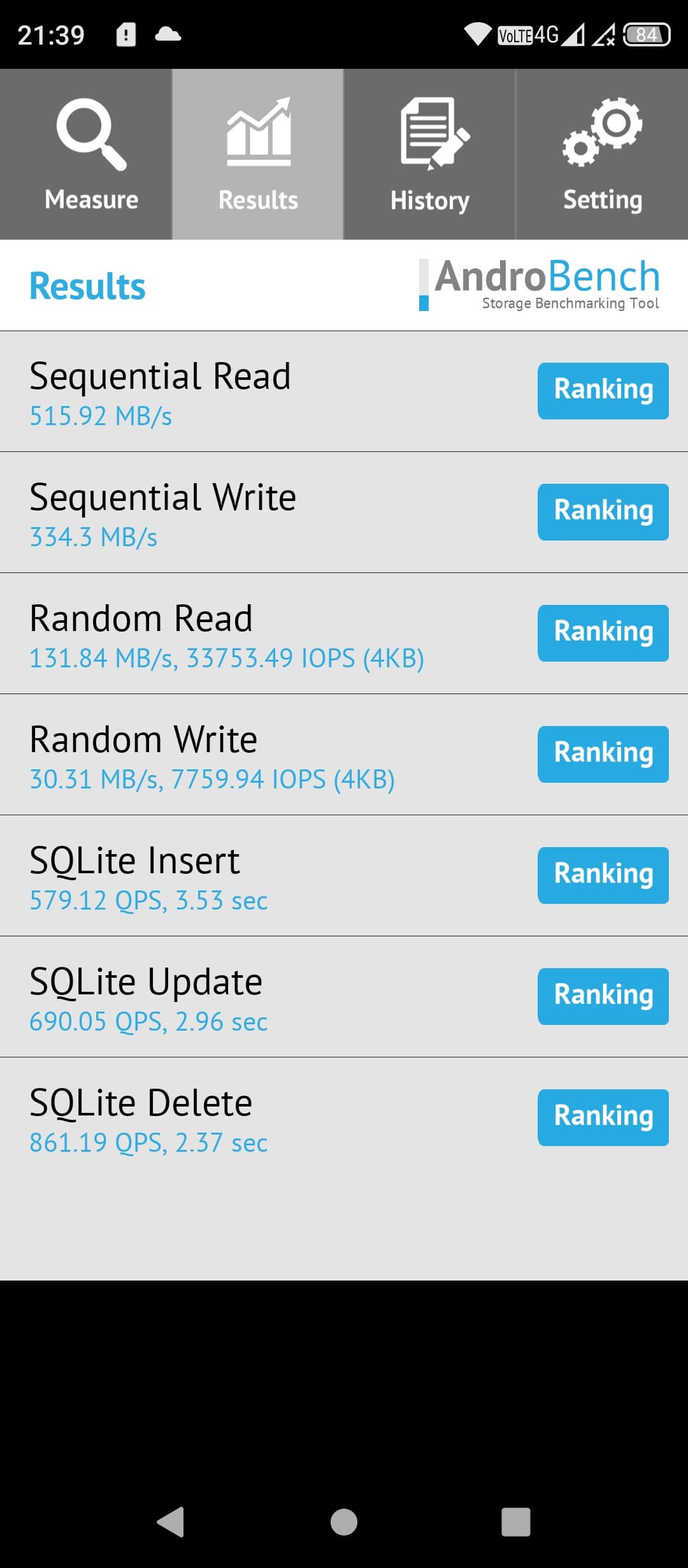Check Ranking for SQLite Insert
The image size is (688, 1568).
(x=603, y=875)
